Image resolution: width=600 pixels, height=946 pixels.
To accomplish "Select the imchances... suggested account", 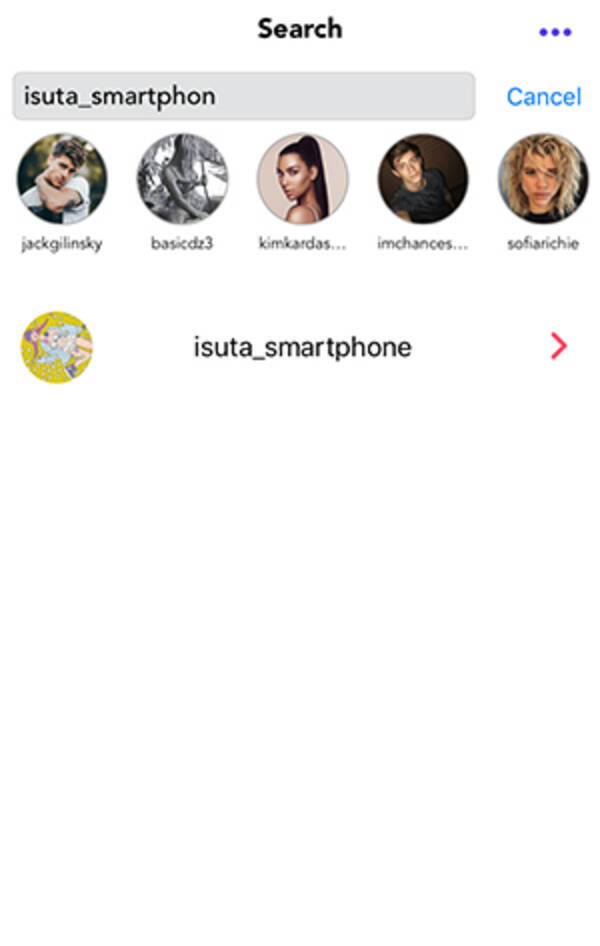I will (423, 179).
